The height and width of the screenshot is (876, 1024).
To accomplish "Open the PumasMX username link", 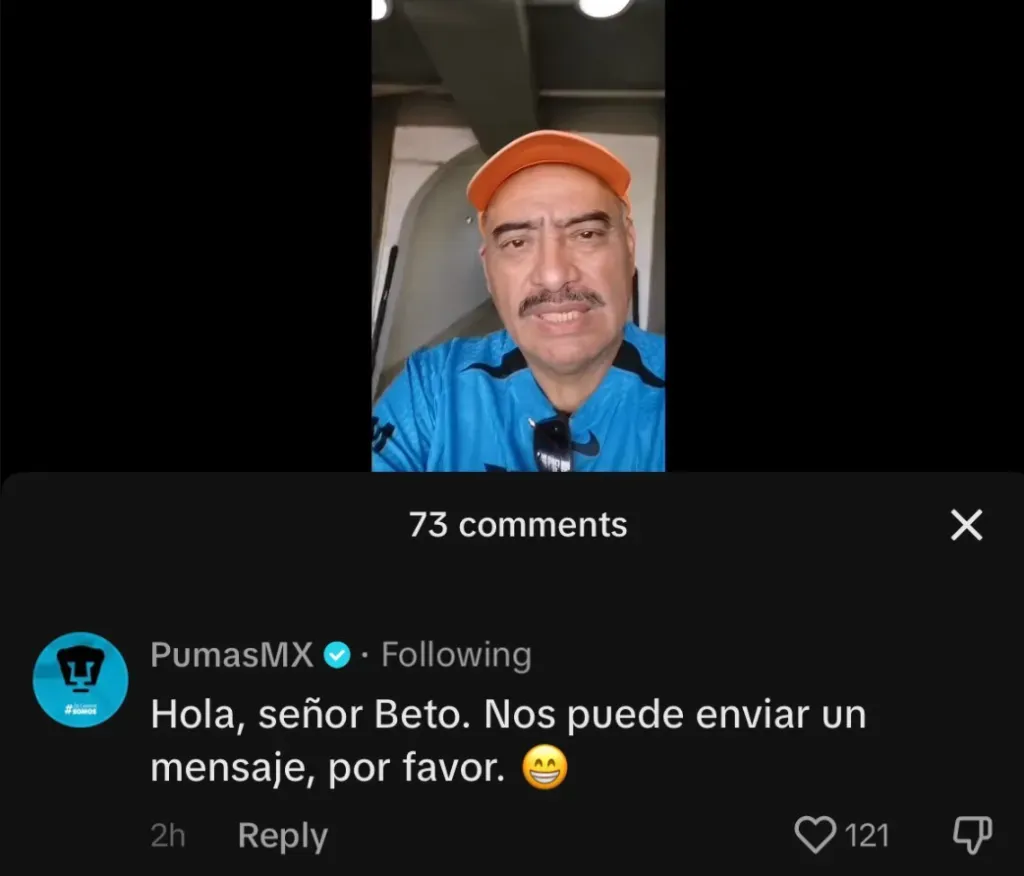I will click(231, 655).
